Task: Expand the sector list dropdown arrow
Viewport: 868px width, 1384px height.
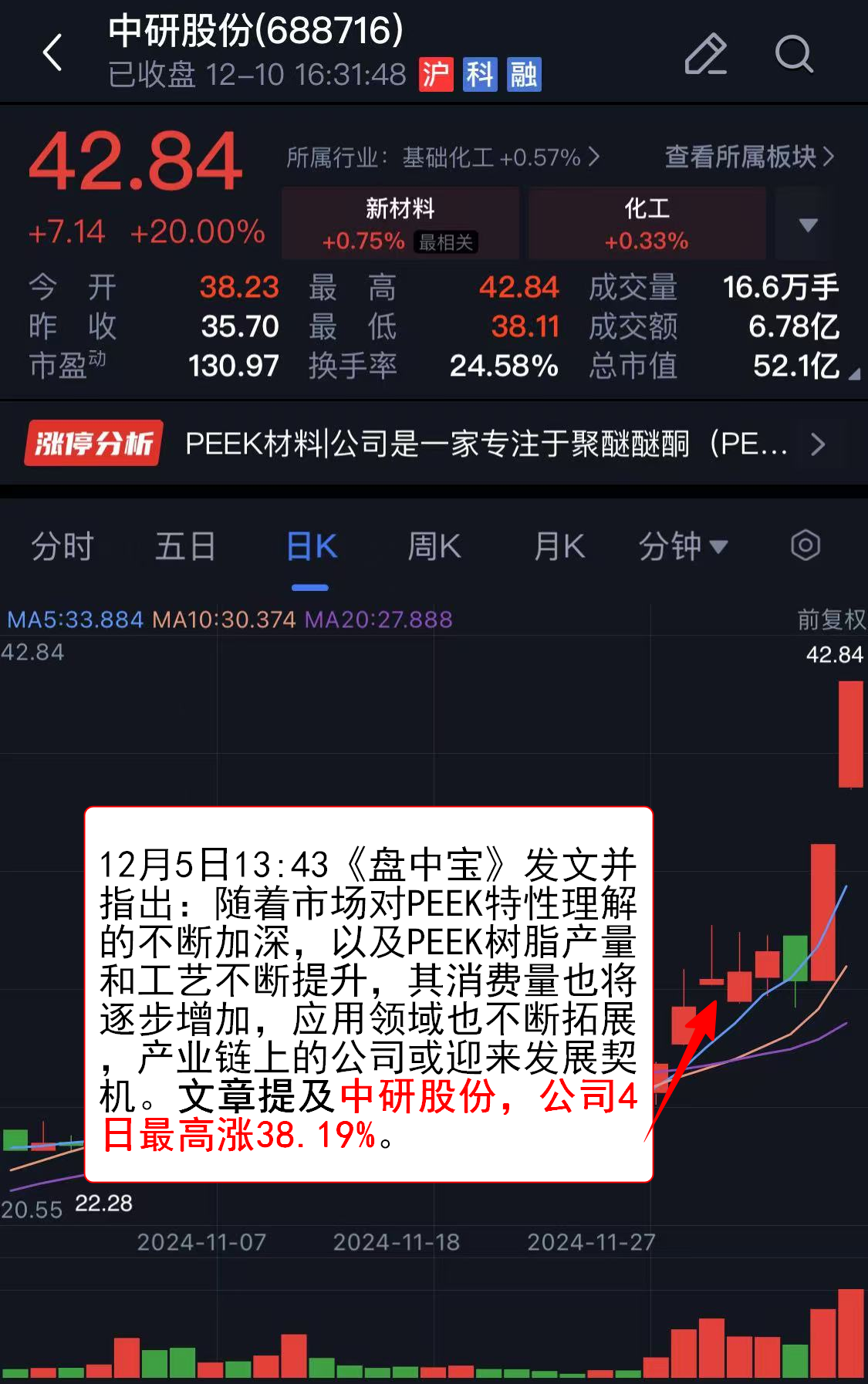Action: [807, 224]
